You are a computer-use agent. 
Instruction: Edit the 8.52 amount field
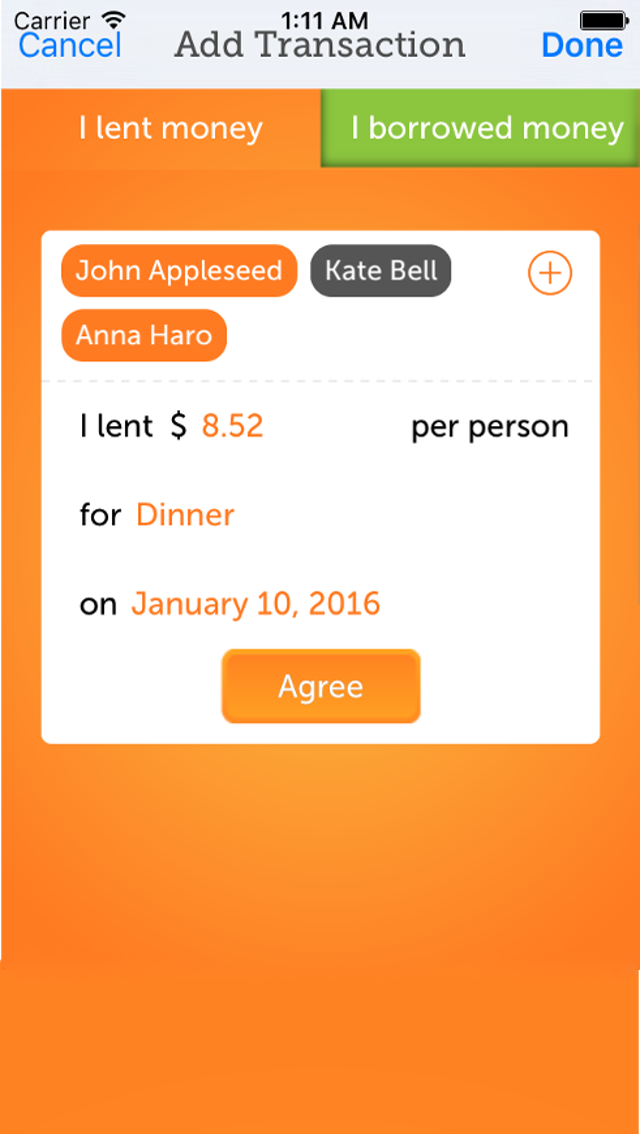click(x=232, y=426)
